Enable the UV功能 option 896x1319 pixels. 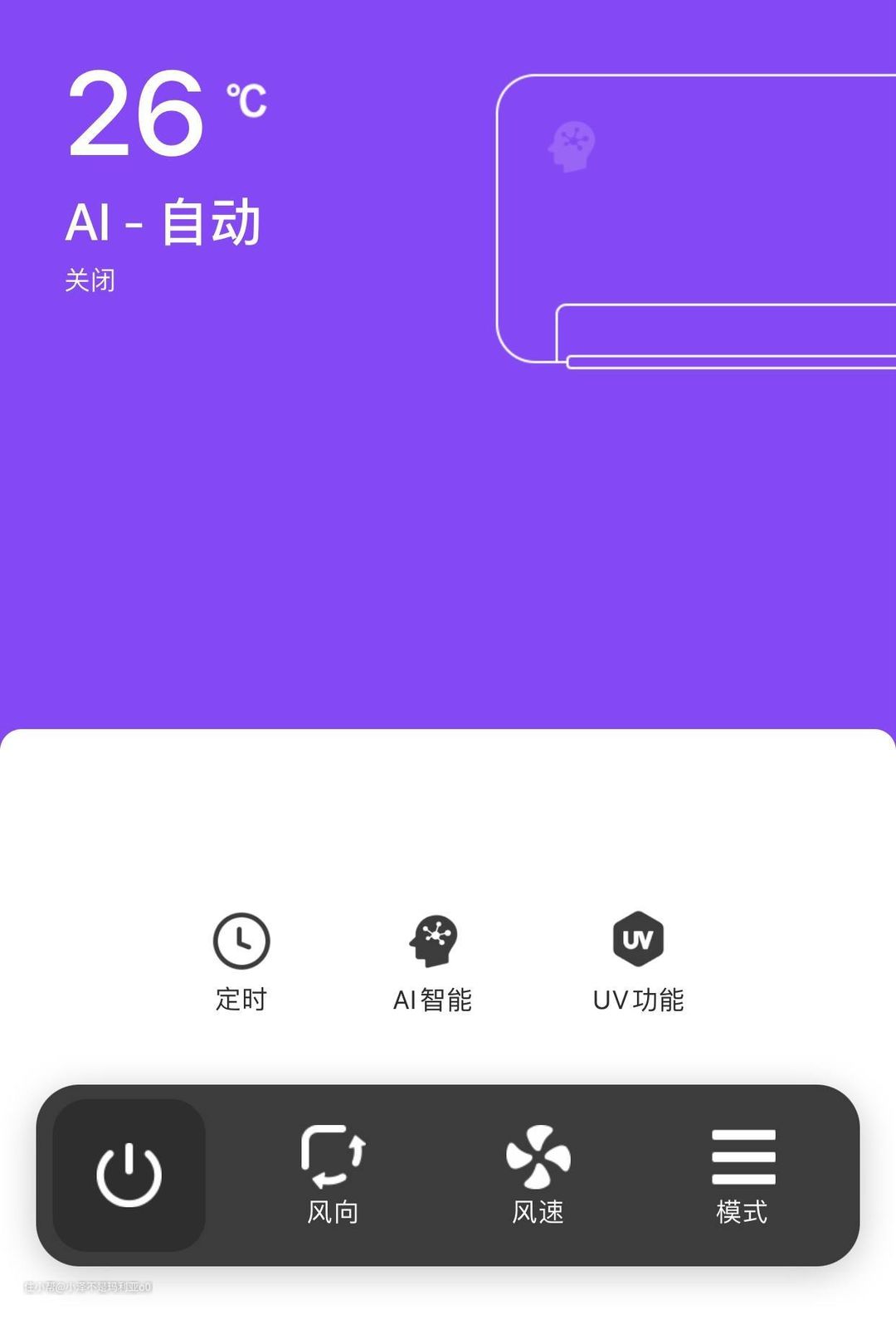(x=638, y=961)
